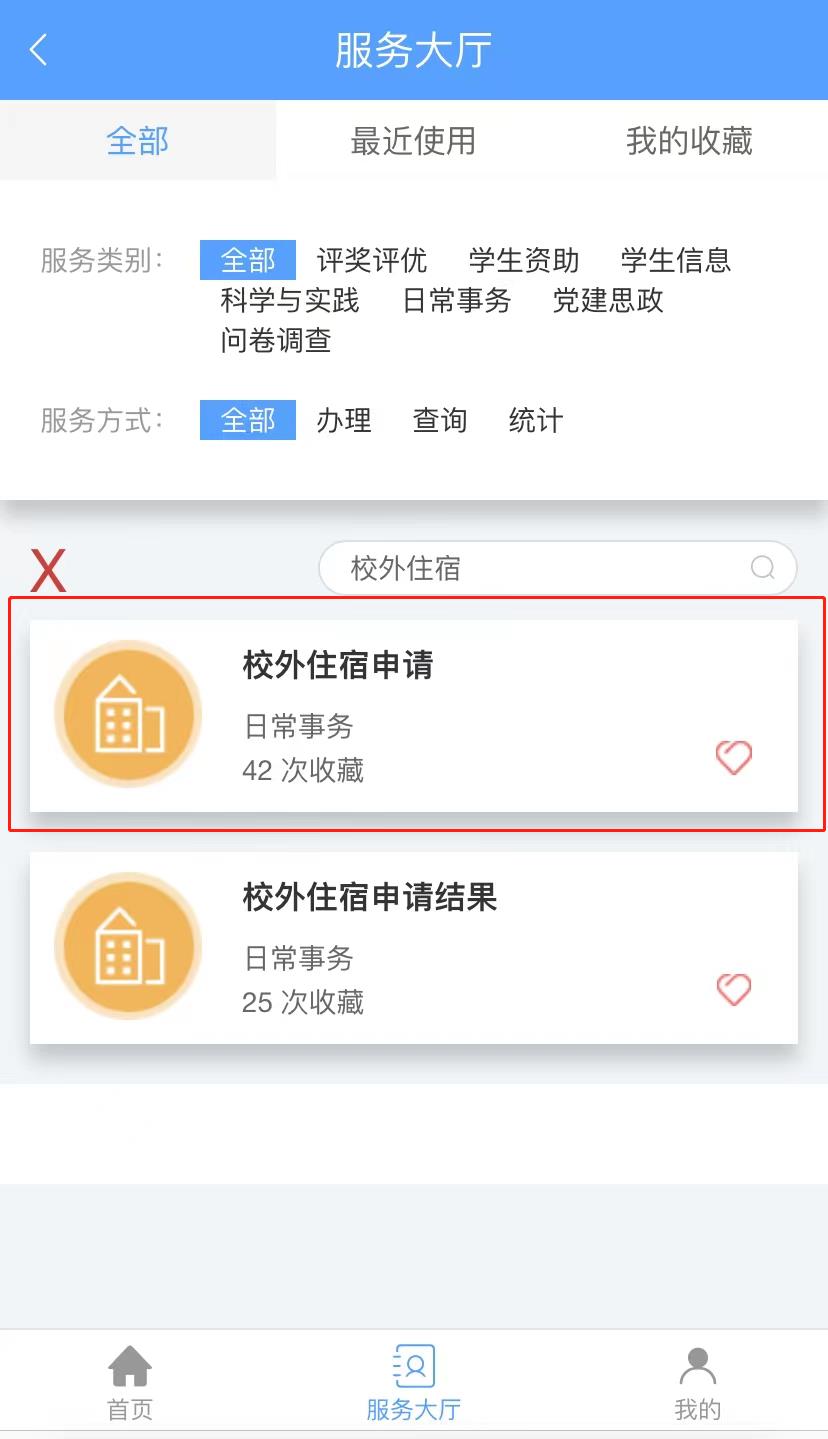Filter services by 学生资助
Screen dimensions: 828x1439
(x=524, y=261)
